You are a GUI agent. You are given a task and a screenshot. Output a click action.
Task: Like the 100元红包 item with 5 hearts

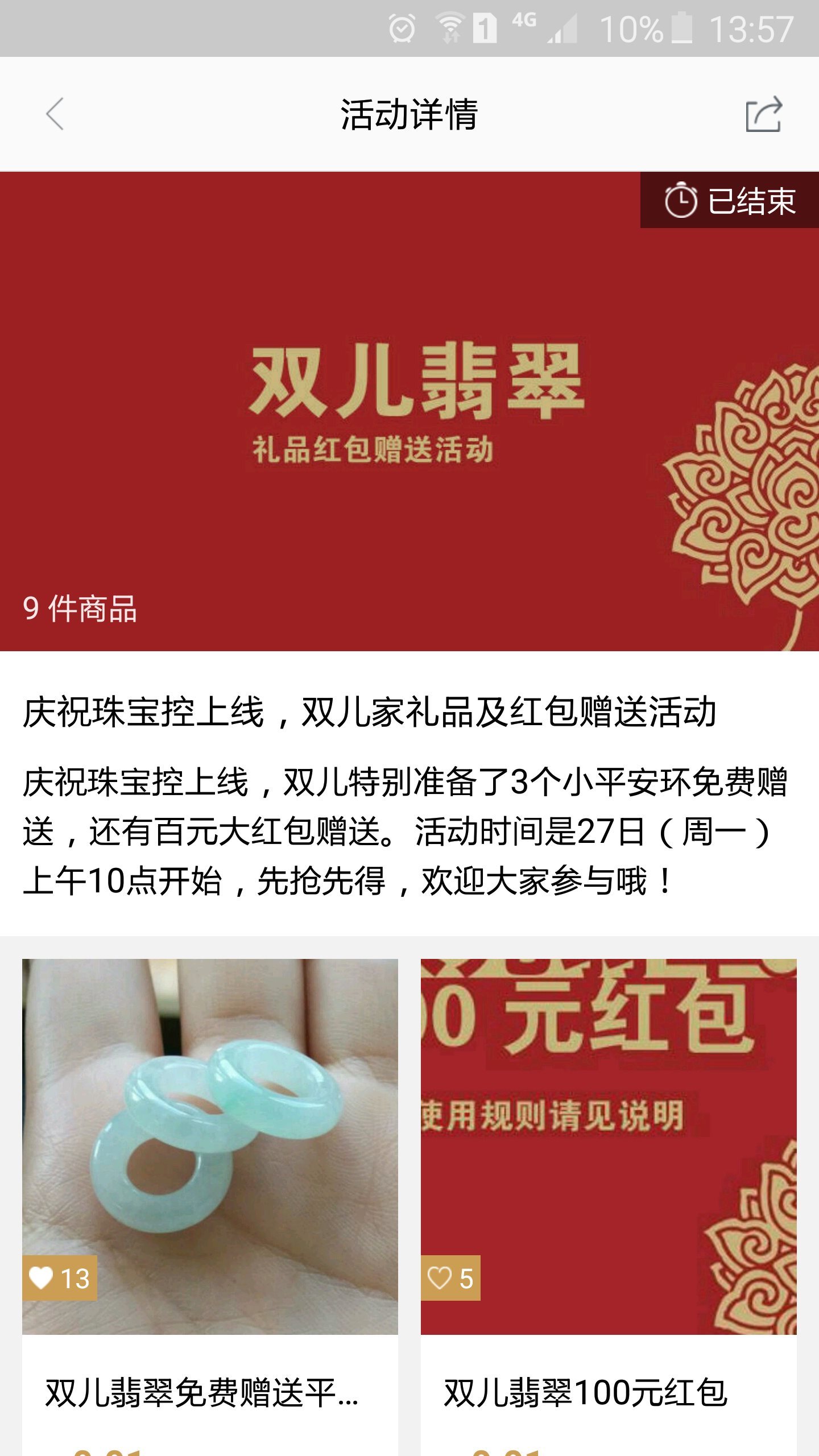450,1278
